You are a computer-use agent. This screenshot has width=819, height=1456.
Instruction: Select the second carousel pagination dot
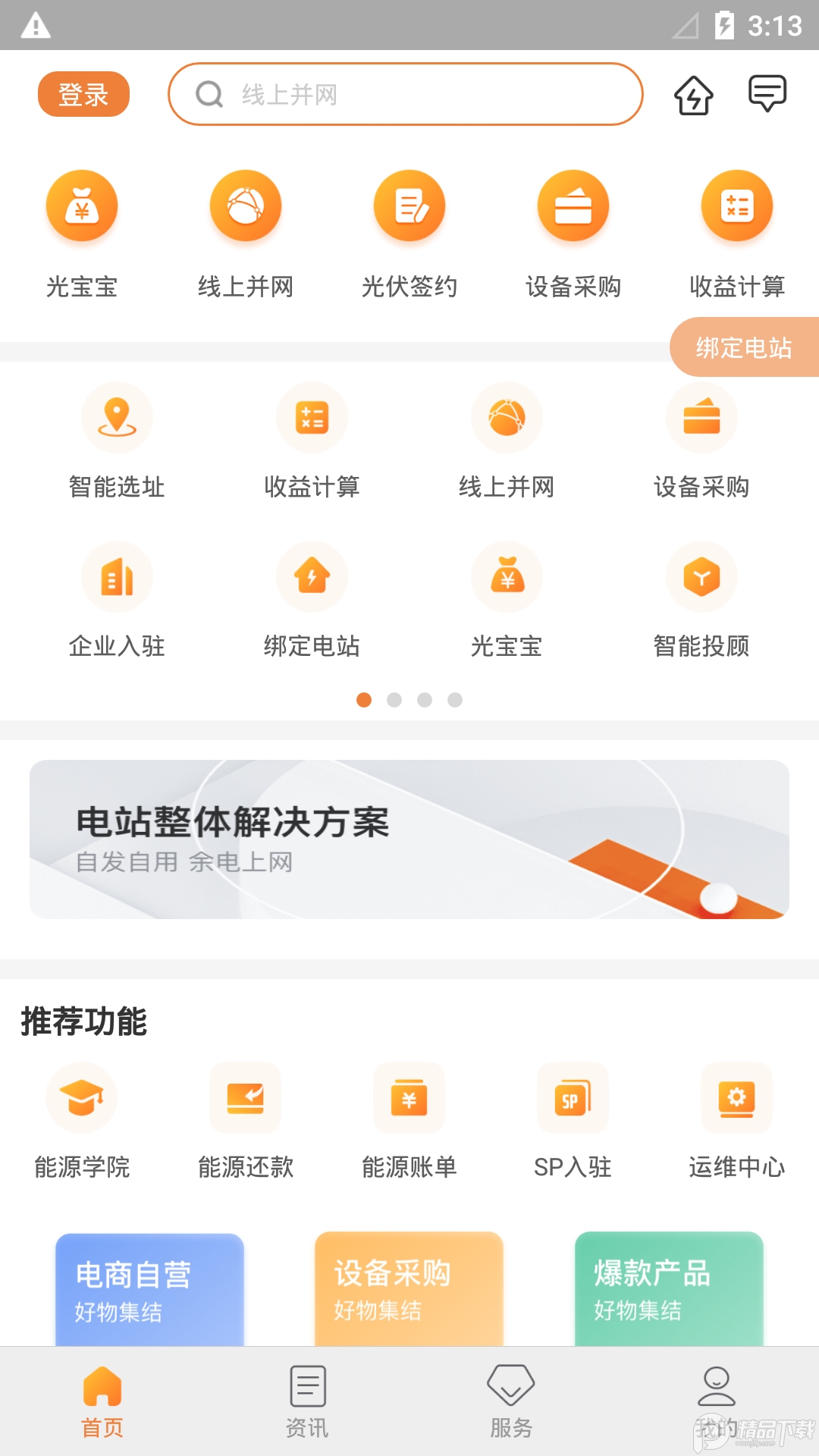click(x=395, y=701)
